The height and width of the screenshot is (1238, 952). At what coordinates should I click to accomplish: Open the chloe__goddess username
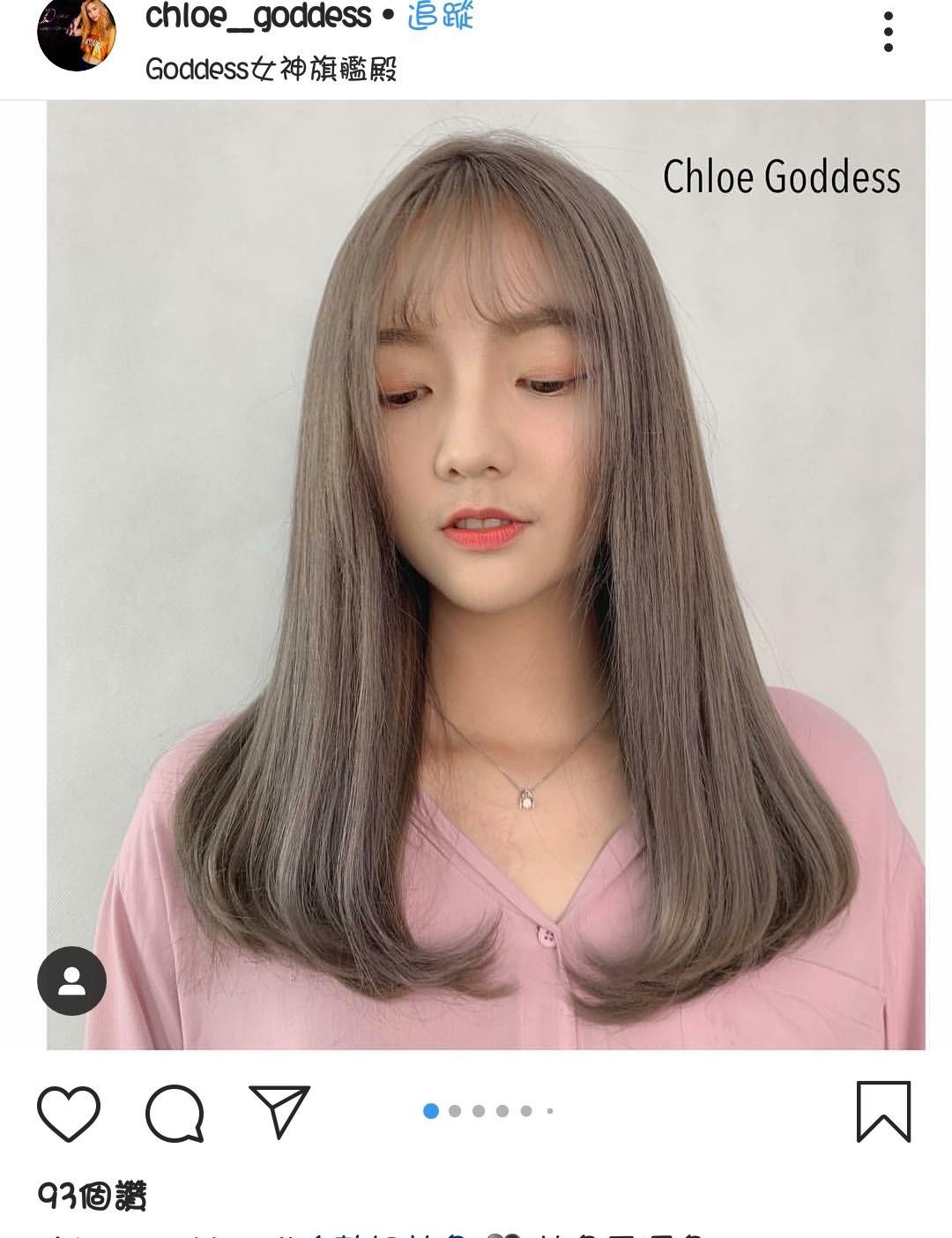pyautogui.click(x=258, y=16)
